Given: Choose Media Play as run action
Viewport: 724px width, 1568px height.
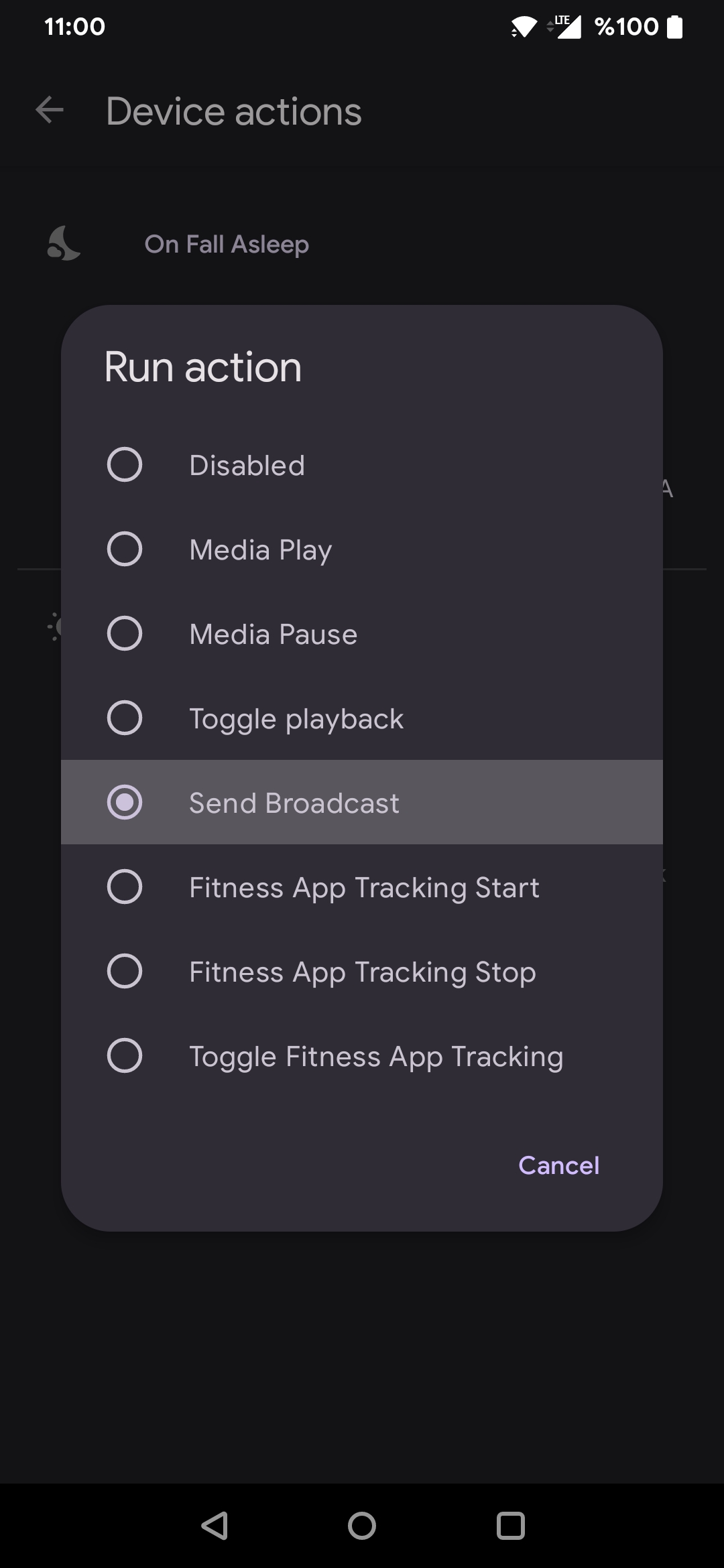Looking at the screenshot, I should [x=362, y=549].
